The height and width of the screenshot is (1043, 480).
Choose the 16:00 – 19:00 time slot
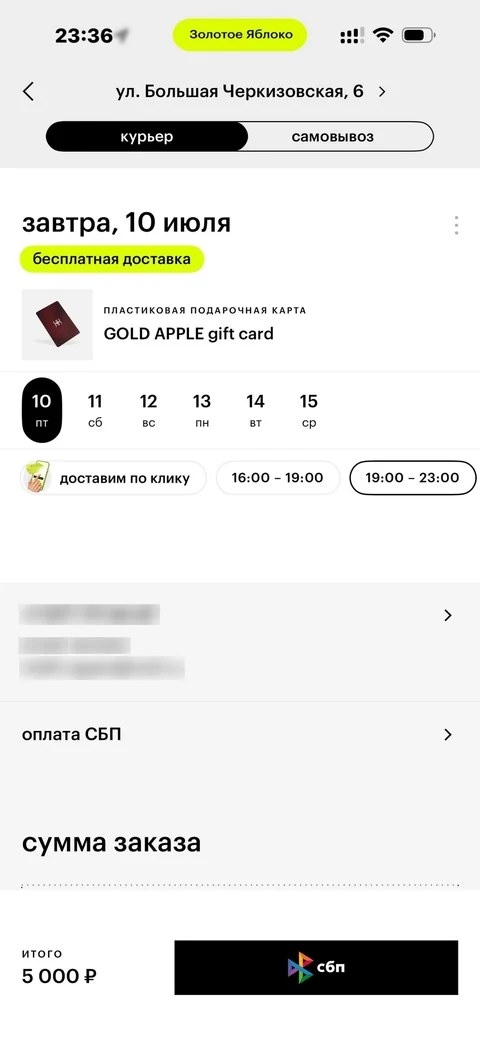click(278, 478)
